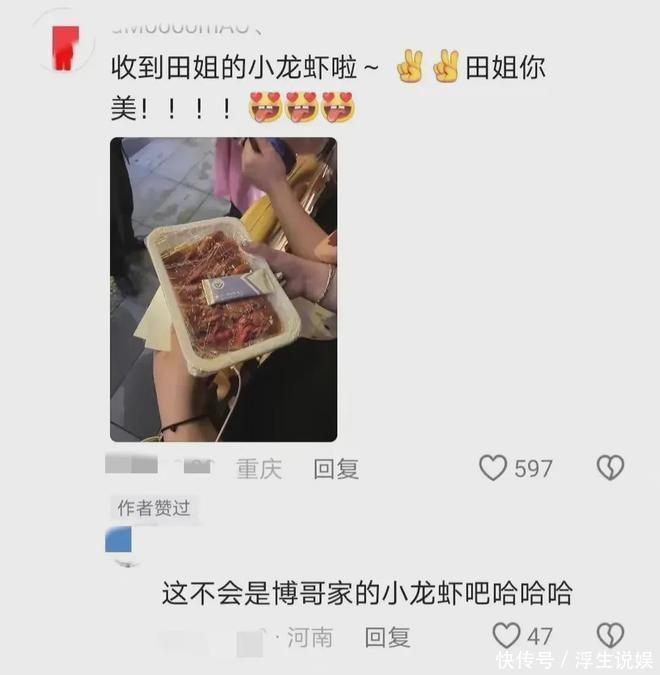660x675 pixels.
Task: Dislike the crayfish comment with 597 likes
Action: point(610,467)
